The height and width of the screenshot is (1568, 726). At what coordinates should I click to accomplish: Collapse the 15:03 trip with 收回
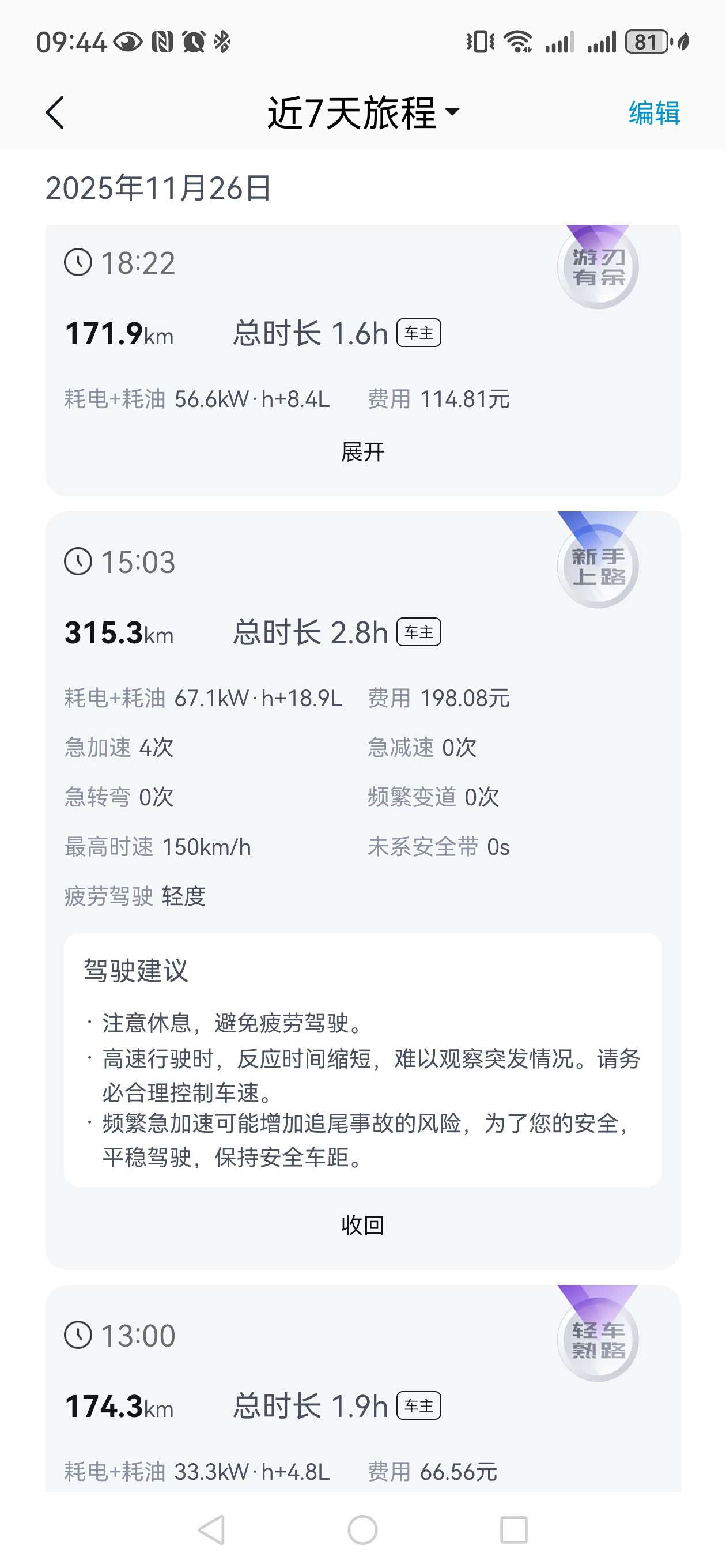(362, 1224)
